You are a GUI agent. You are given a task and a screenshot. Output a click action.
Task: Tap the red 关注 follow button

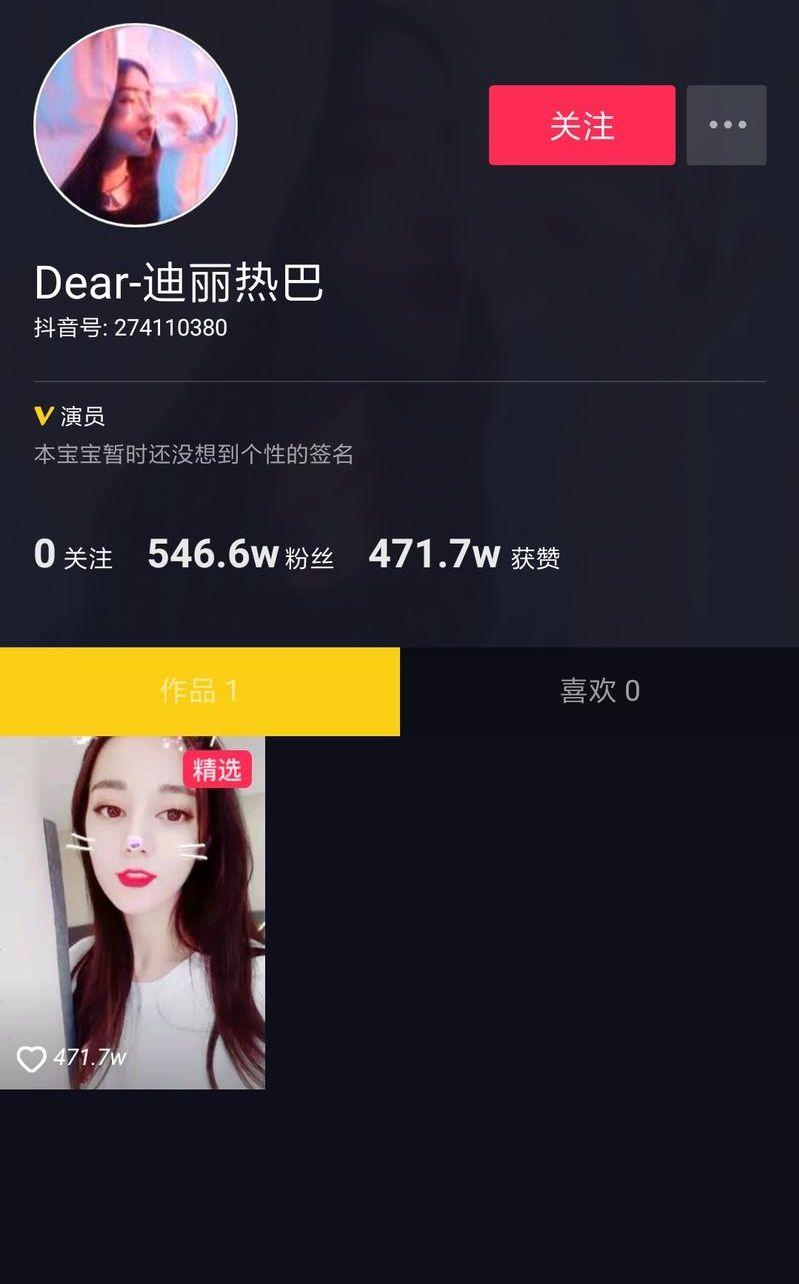[x=581, y=125]
